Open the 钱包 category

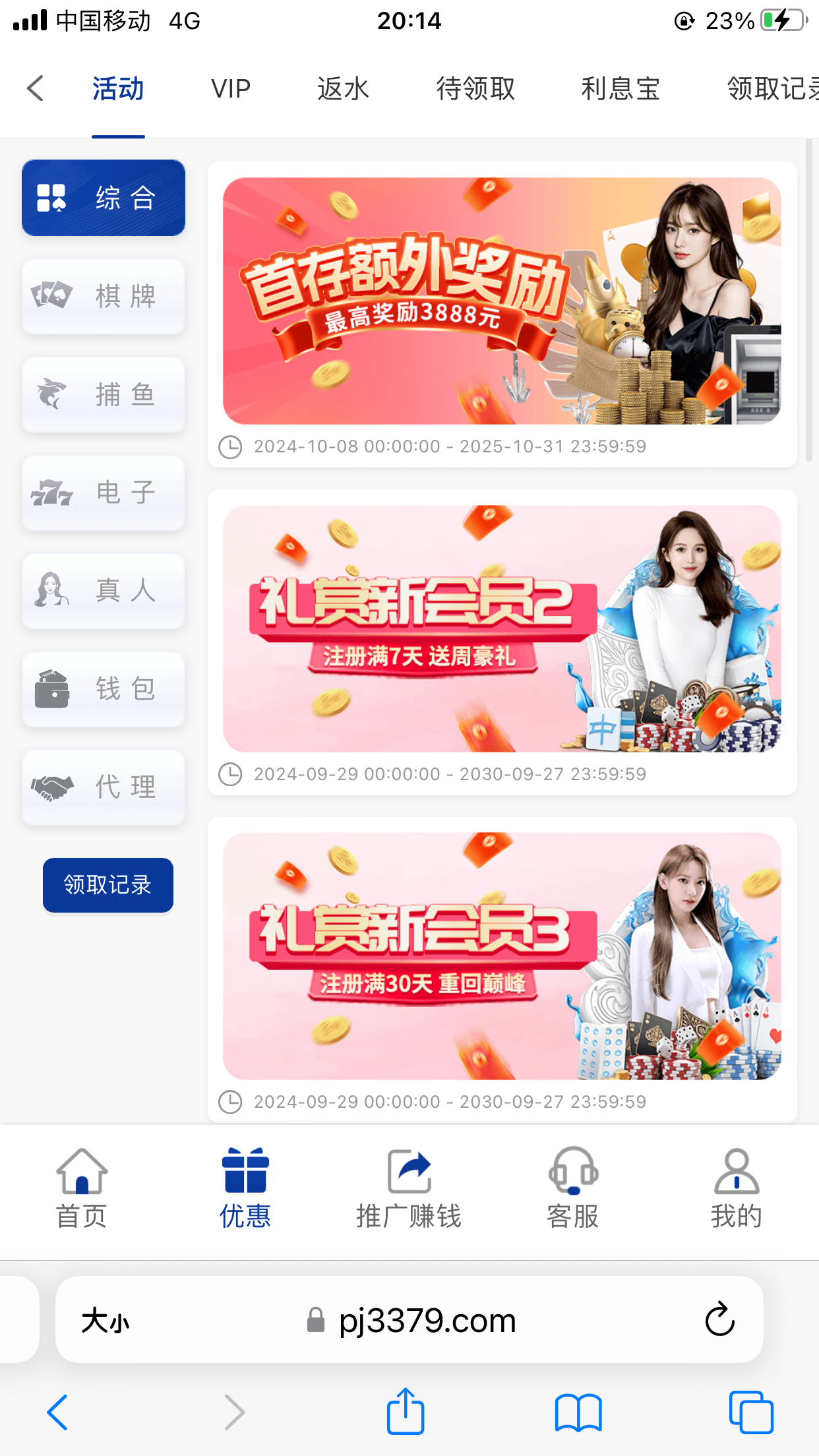[x=104, y=689]
